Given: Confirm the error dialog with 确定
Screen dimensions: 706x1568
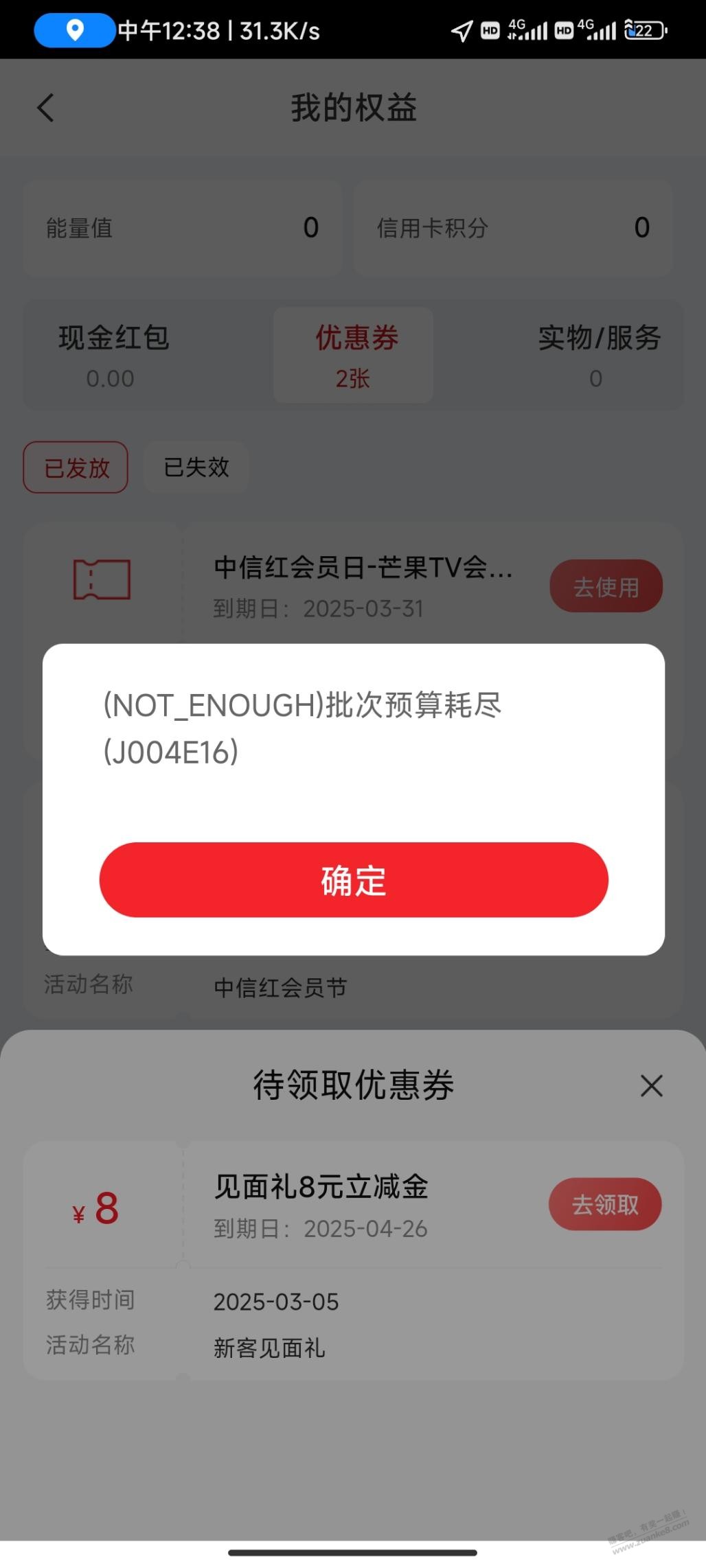Looking at the screenshot, I should click(353, 879).
